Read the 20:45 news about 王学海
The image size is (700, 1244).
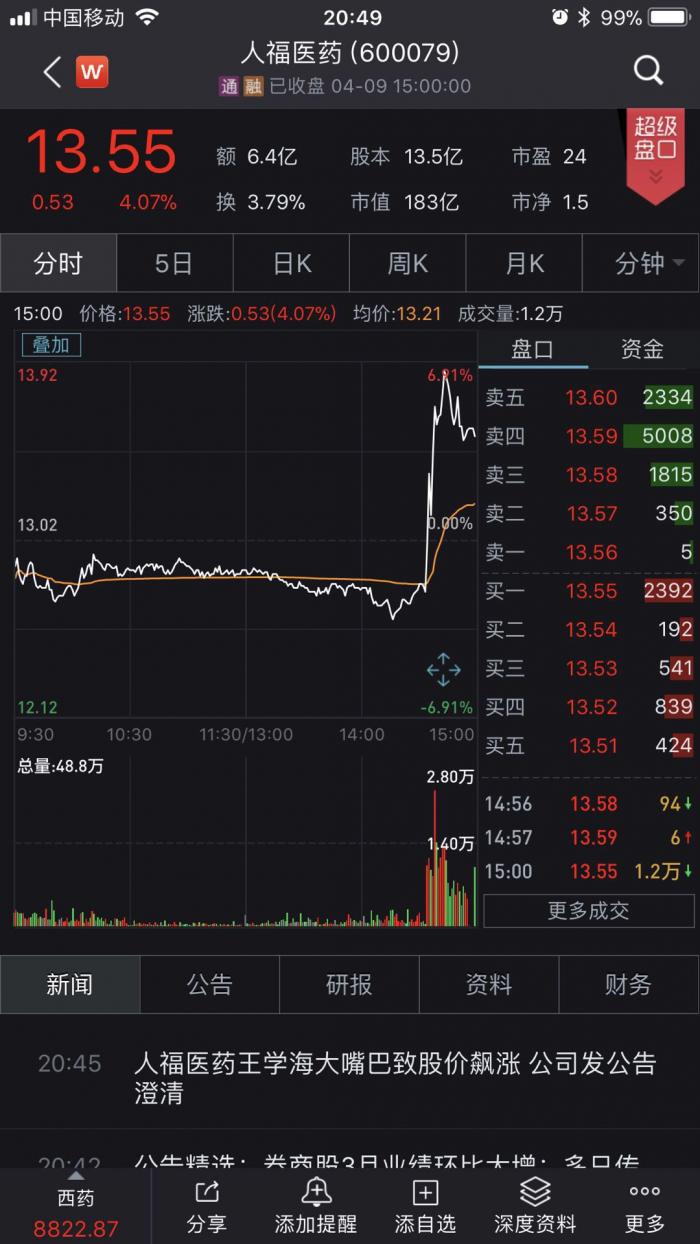[395, 1077]
